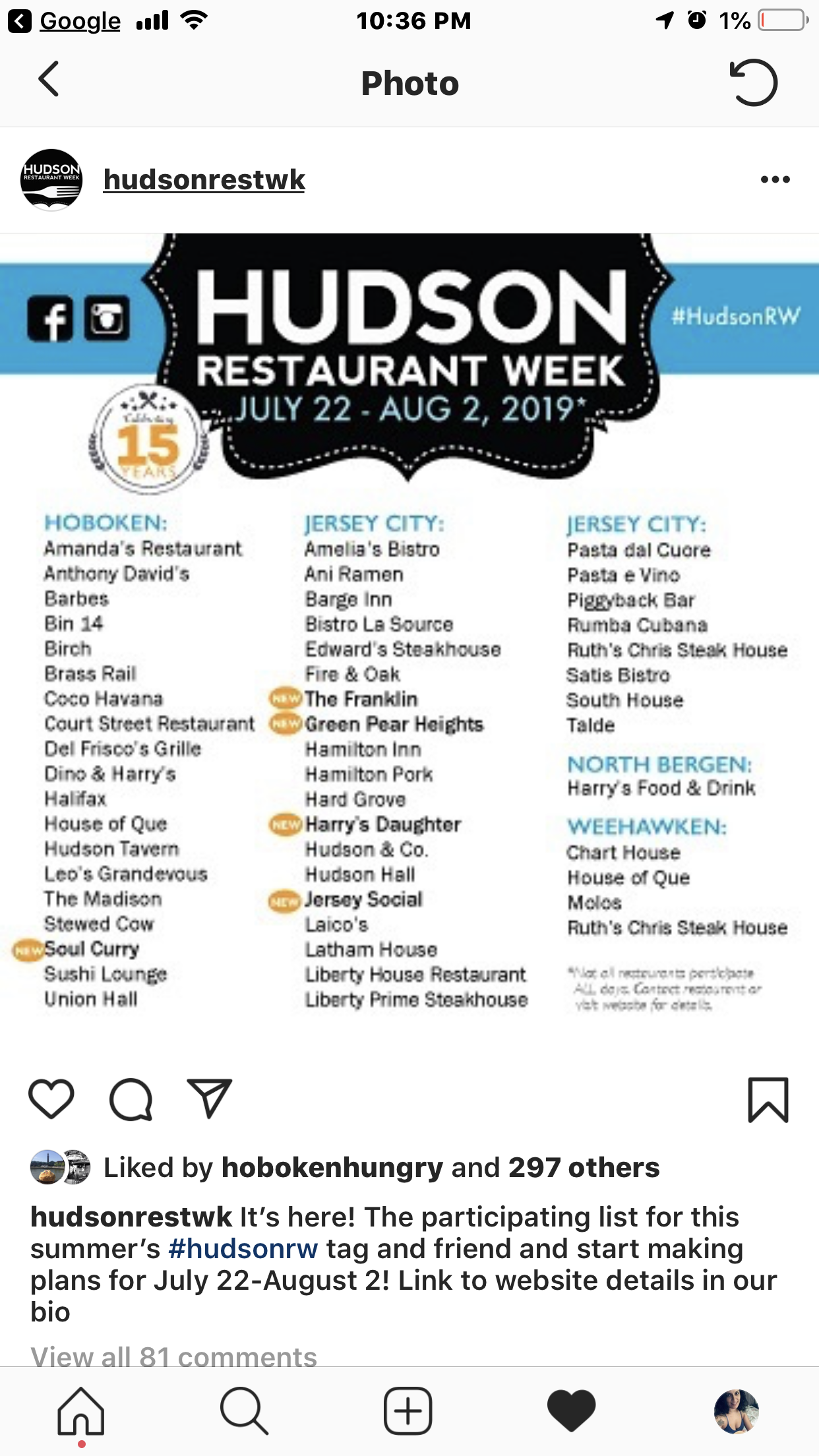Open your profile tab
This screenshot has height=1456, width=819.
(737, 1411)
